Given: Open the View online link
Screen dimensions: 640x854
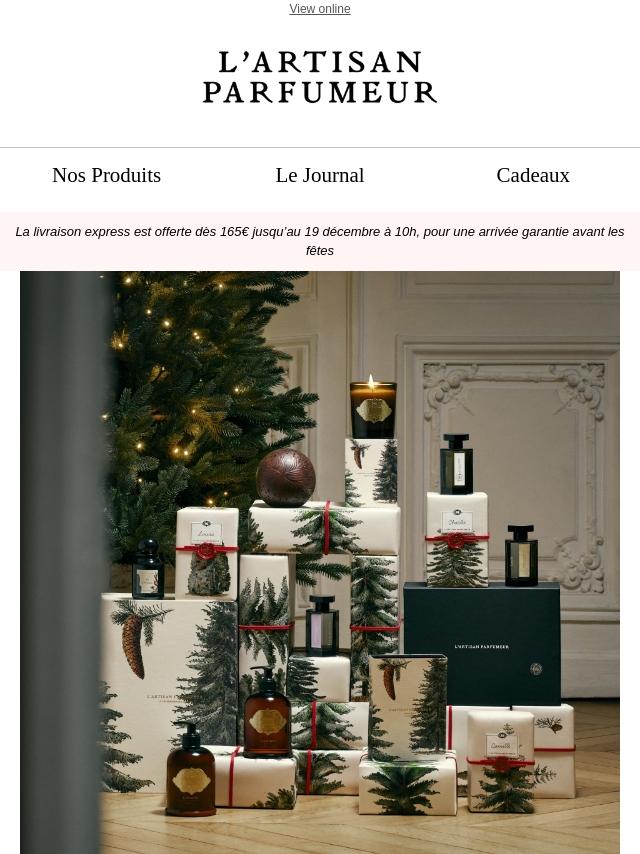Looking at the screenshot, I should [320, 9].
